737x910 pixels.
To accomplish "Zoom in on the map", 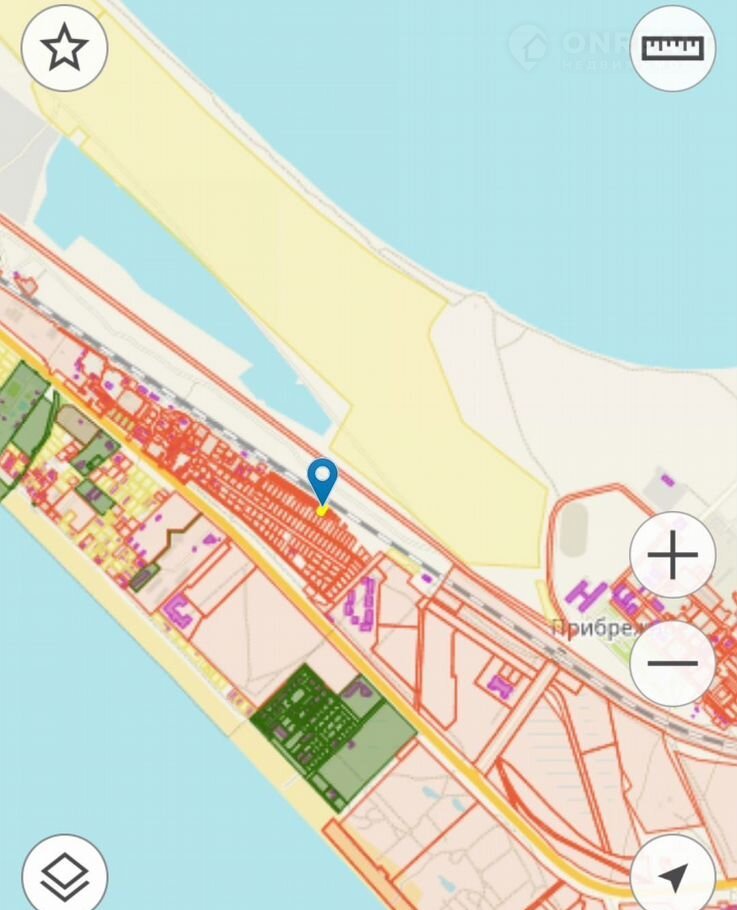I will [673, 555].
